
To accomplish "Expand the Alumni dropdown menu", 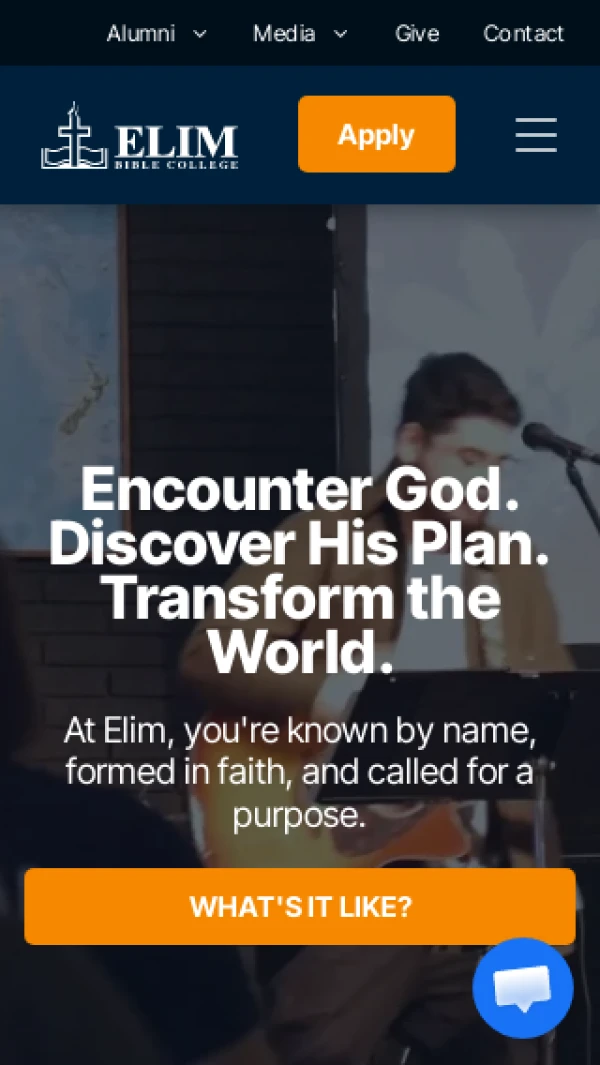I will pyautogui.click(x=156, y=33).
